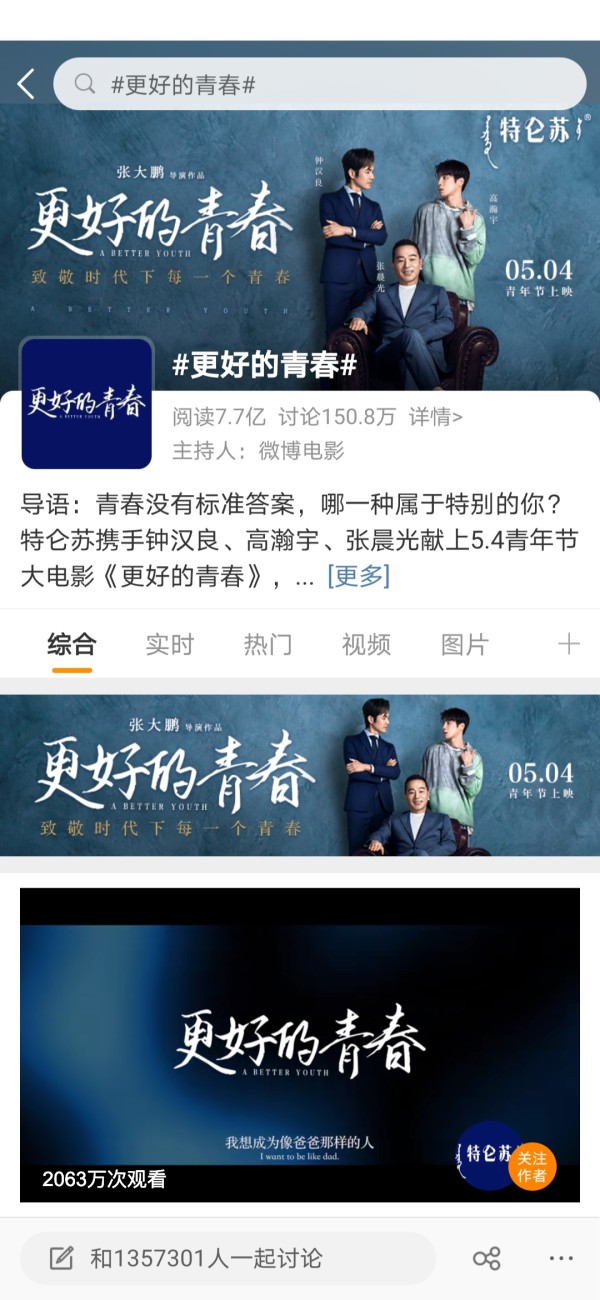Open the 05.04 movie banner below the tabs
This screenshot has width=600, height=1300.
coord(300,775)
